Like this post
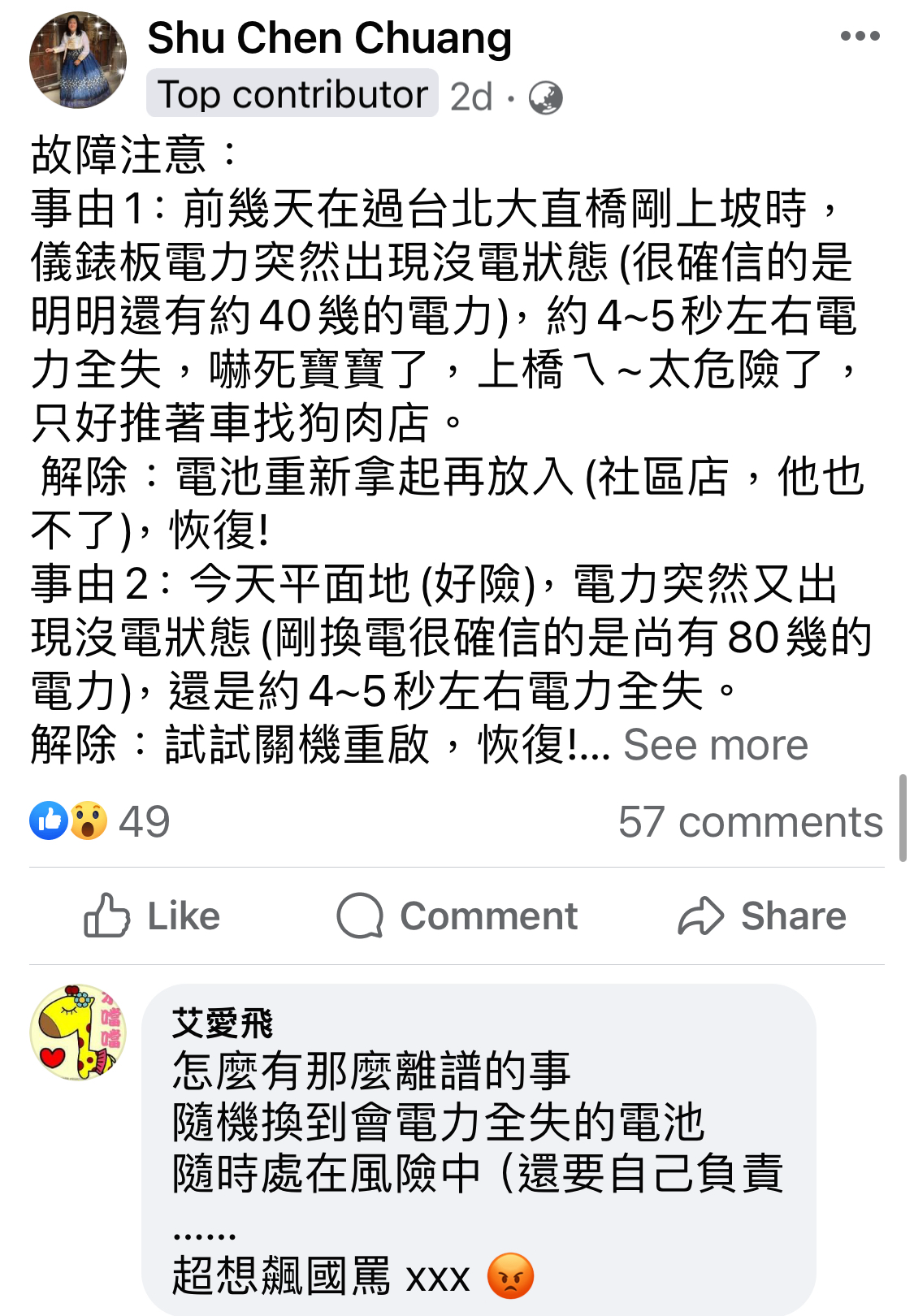Image resolution: width=914 pixels, height=1316 pixels. pos(152,916)
